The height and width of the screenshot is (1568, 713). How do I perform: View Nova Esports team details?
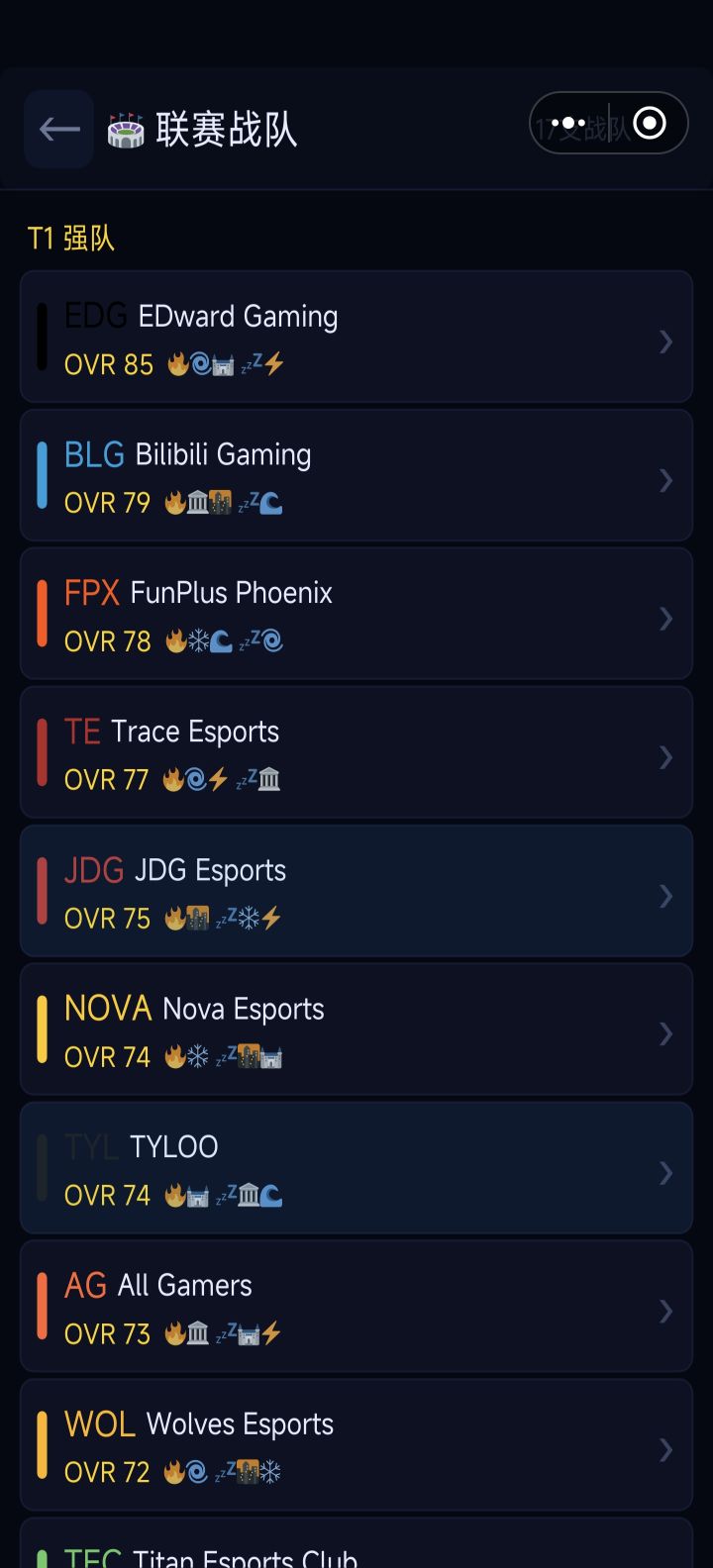click(356, 1029)
